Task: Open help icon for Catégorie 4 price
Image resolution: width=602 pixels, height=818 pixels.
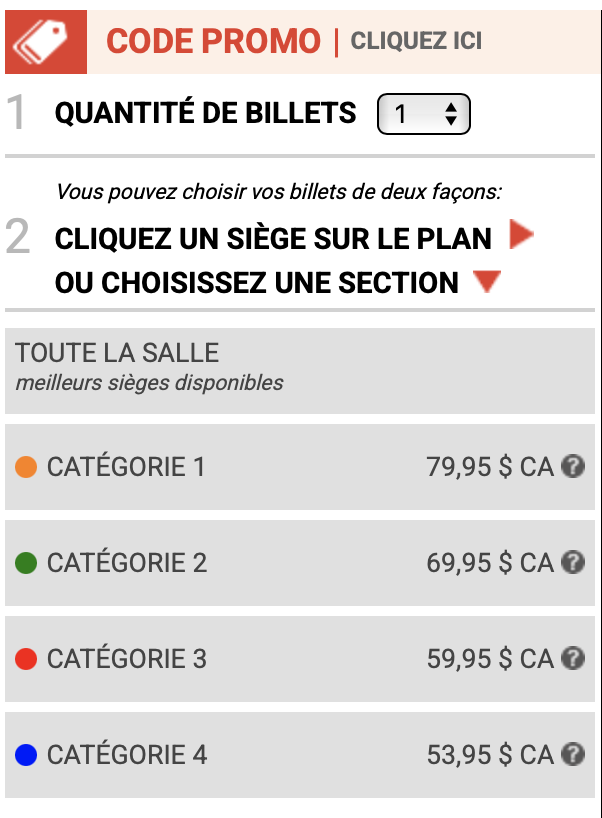Action: click(x=573, y=755)
